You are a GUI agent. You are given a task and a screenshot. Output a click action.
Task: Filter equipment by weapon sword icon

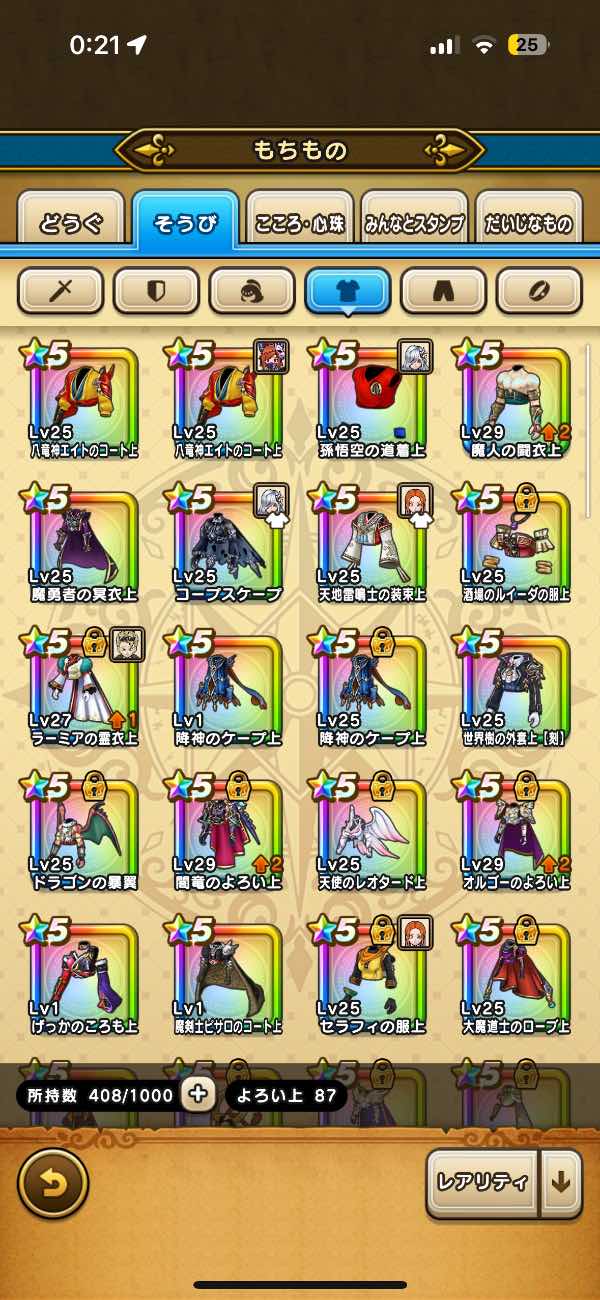coord(61,291)
